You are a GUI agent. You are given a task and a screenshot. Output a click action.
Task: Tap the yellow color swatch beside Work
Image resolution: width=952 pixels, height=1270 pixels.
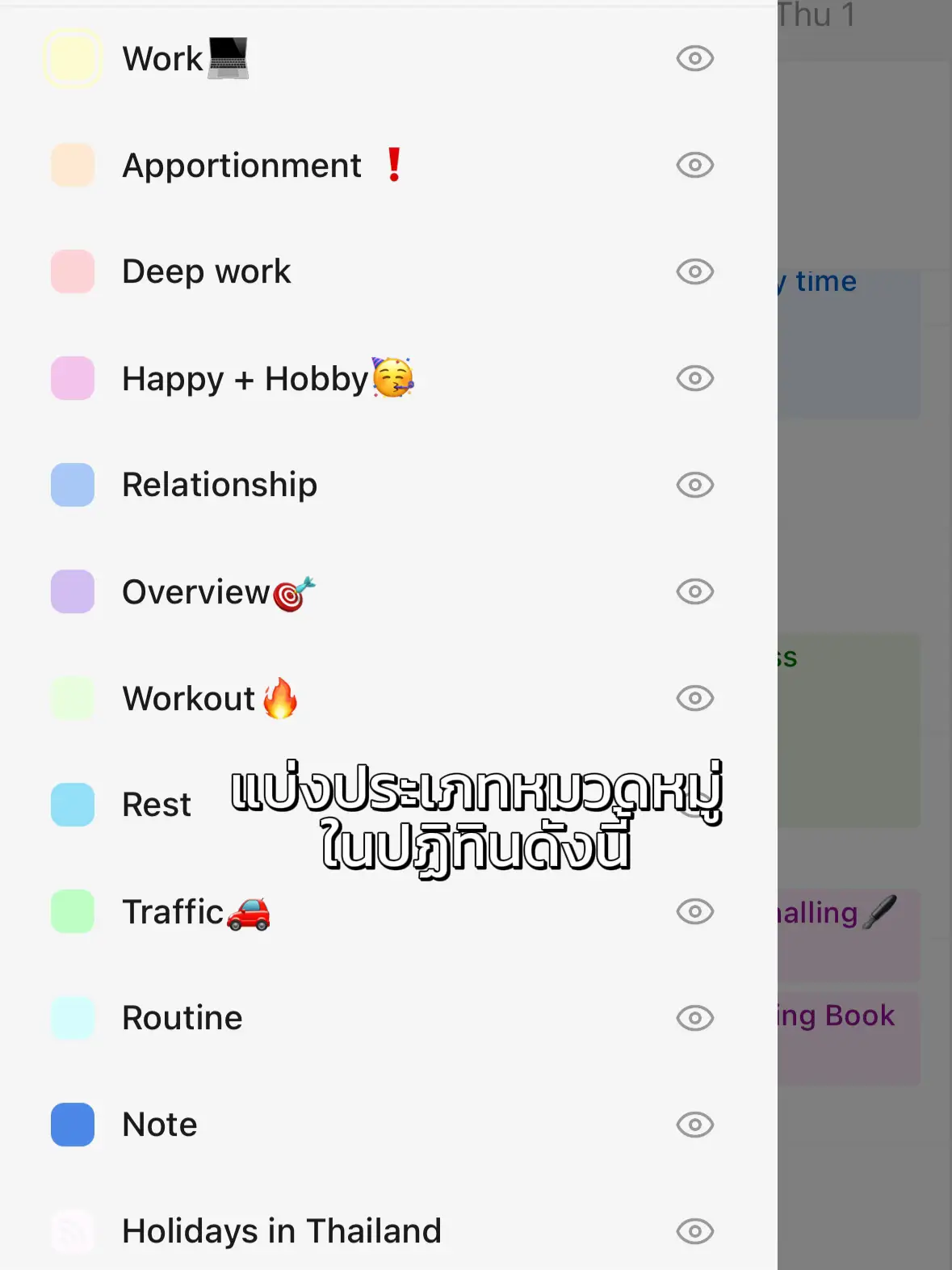click(x=73, y=58)
